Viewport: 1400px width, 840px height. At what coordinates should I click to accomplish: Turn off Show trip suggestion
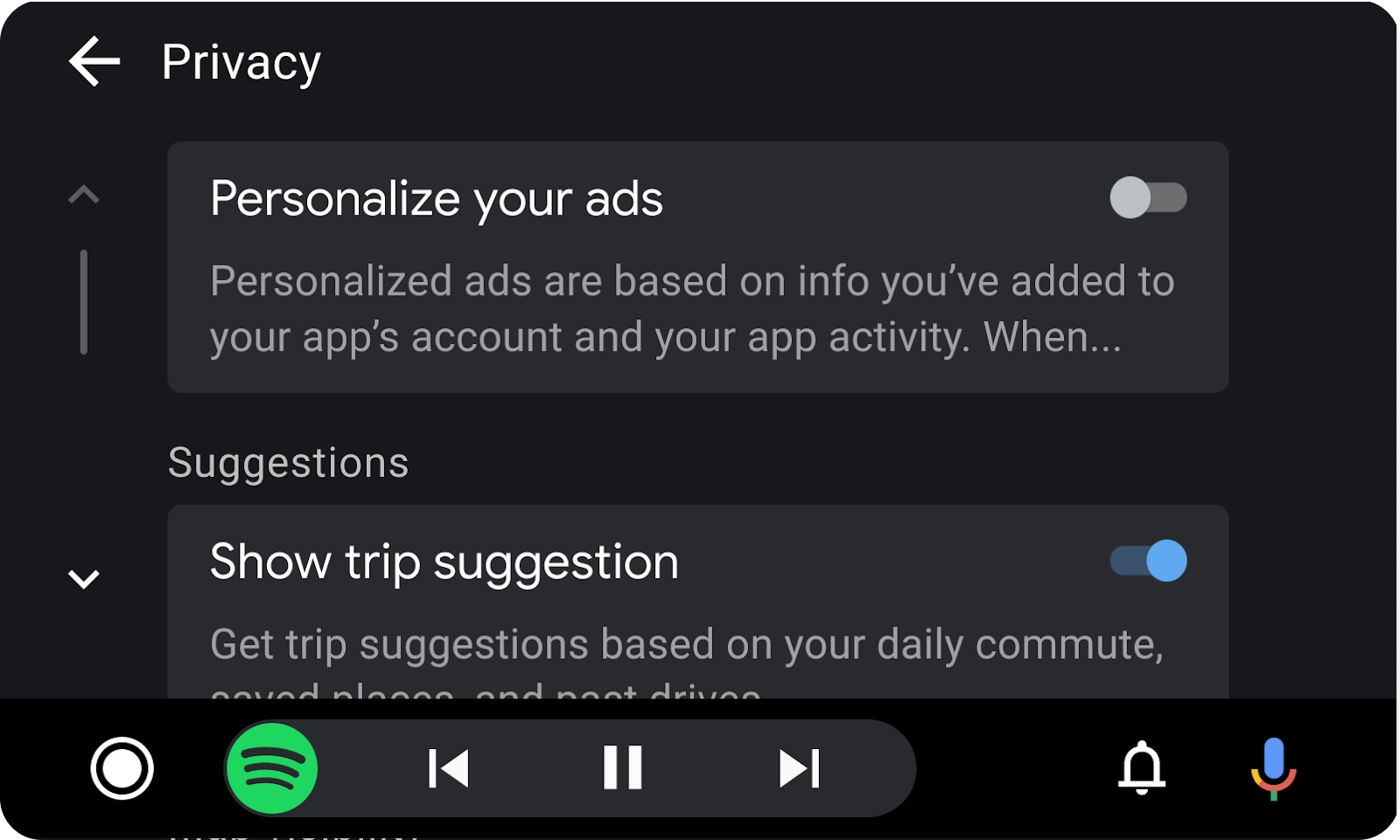(x=1148, y=561)
